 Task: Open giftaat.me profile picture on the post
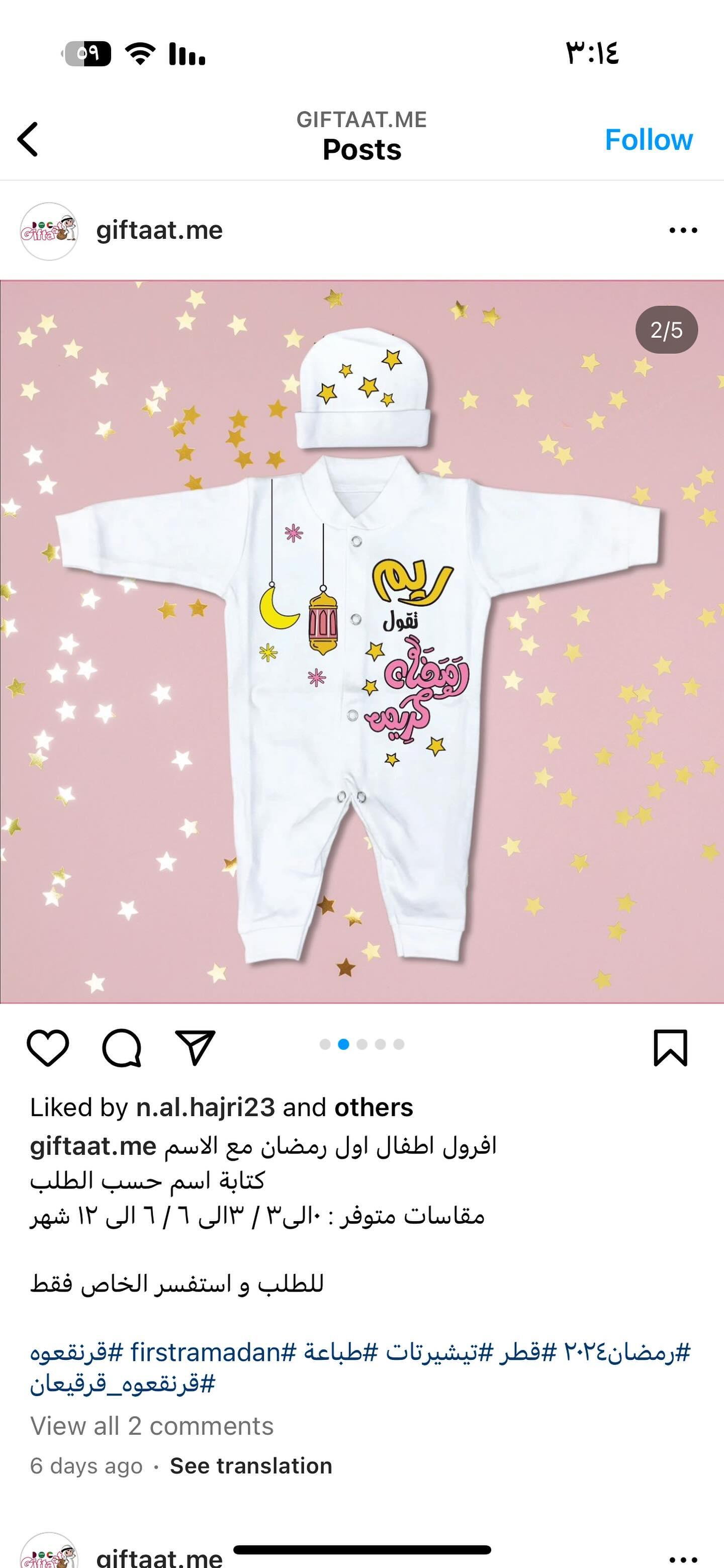[x=49, y=231]
